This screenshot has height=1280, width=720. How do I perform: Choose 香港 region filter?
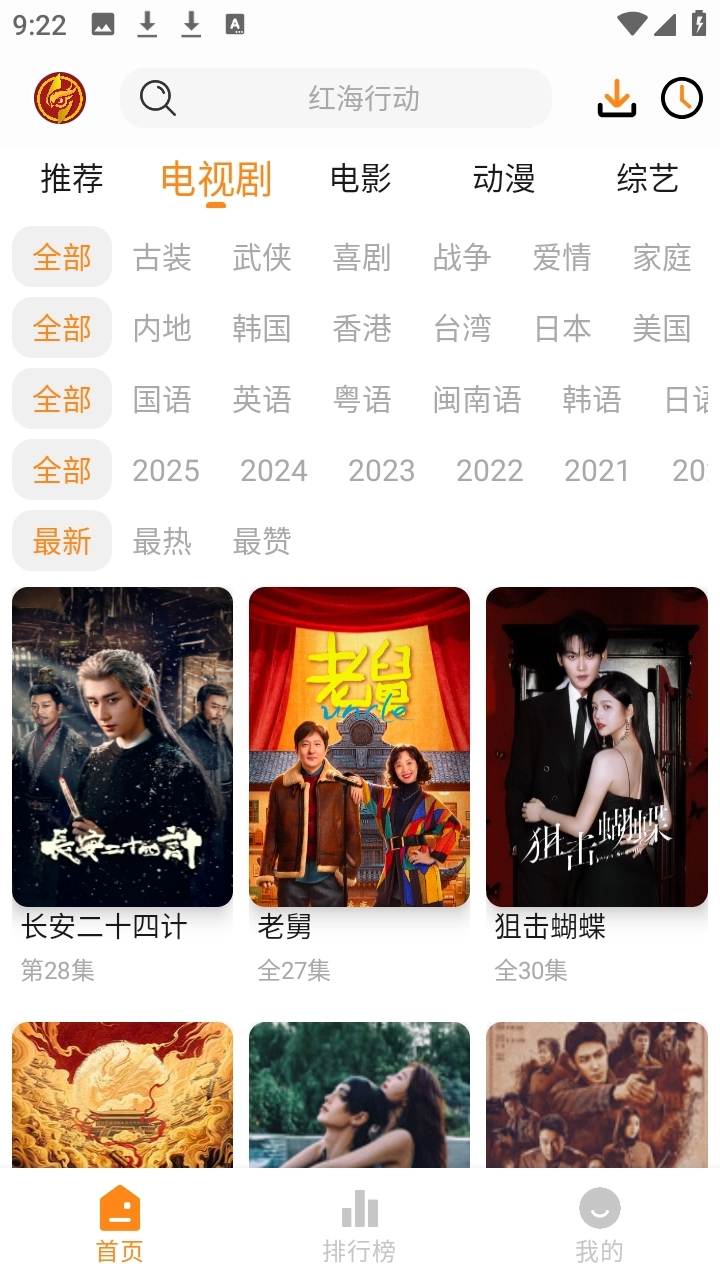click(362, 328)
